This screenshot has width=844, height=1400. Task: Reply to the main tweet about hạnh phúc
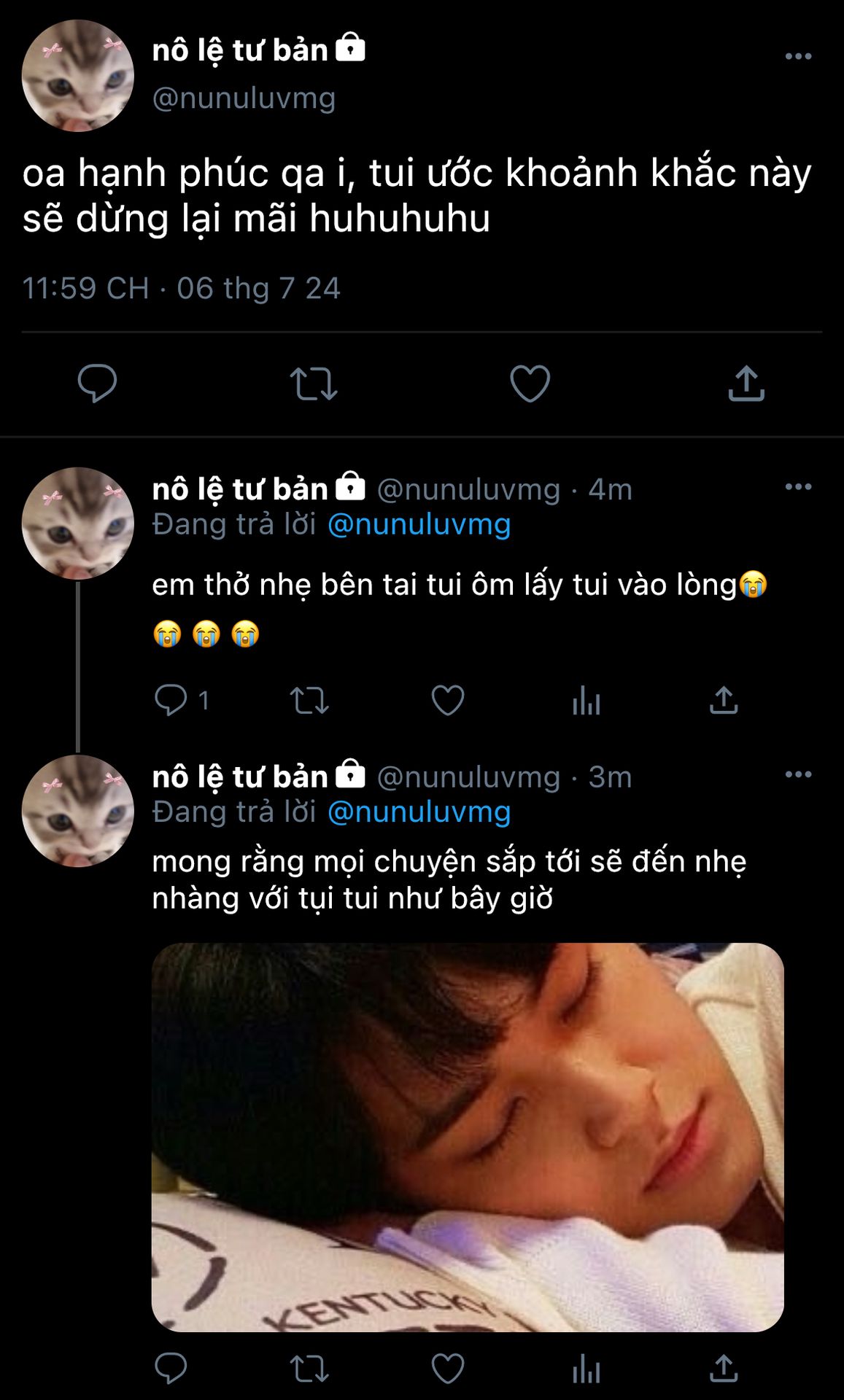97,383
